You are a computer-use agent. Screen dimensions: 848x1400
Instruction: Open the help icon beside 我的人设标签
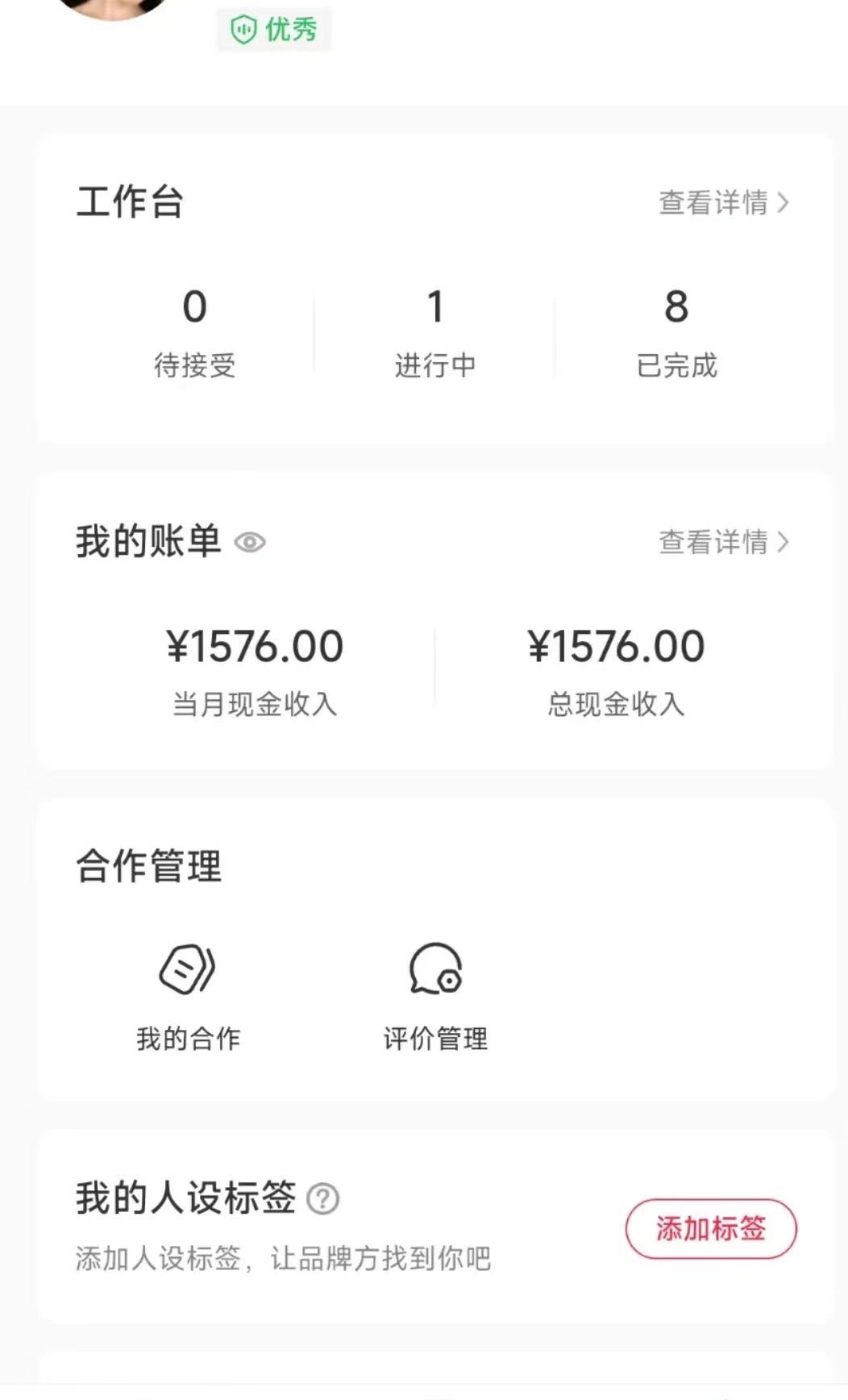pyautogui.click(x=323, y=1198)
